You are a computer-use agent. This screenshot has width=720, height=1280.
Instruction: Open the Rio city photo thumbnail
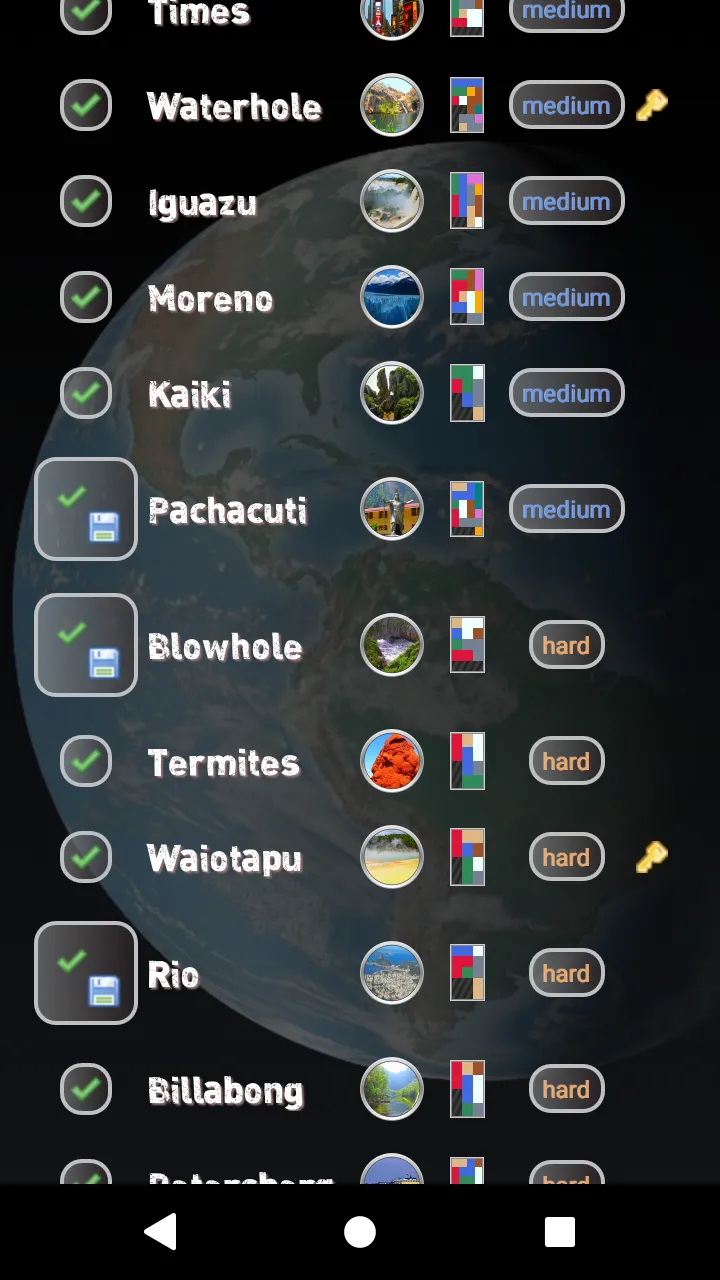coord(392,973)
